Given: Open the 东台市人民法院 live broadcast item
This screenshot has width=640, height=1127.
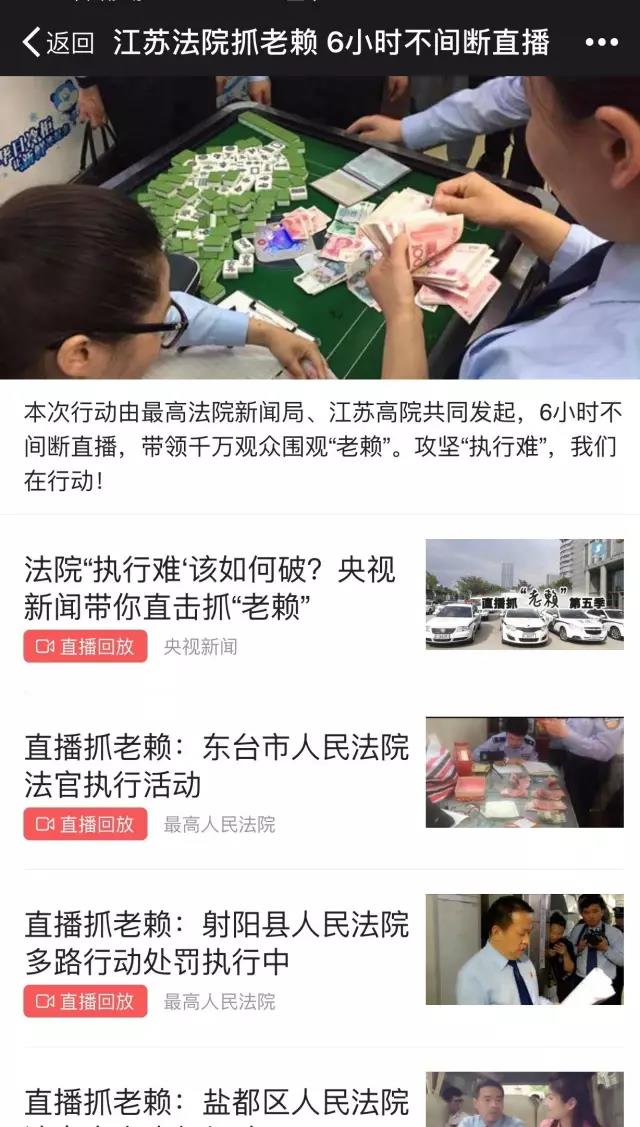Looking at the screenshot, I should [216, 765].
